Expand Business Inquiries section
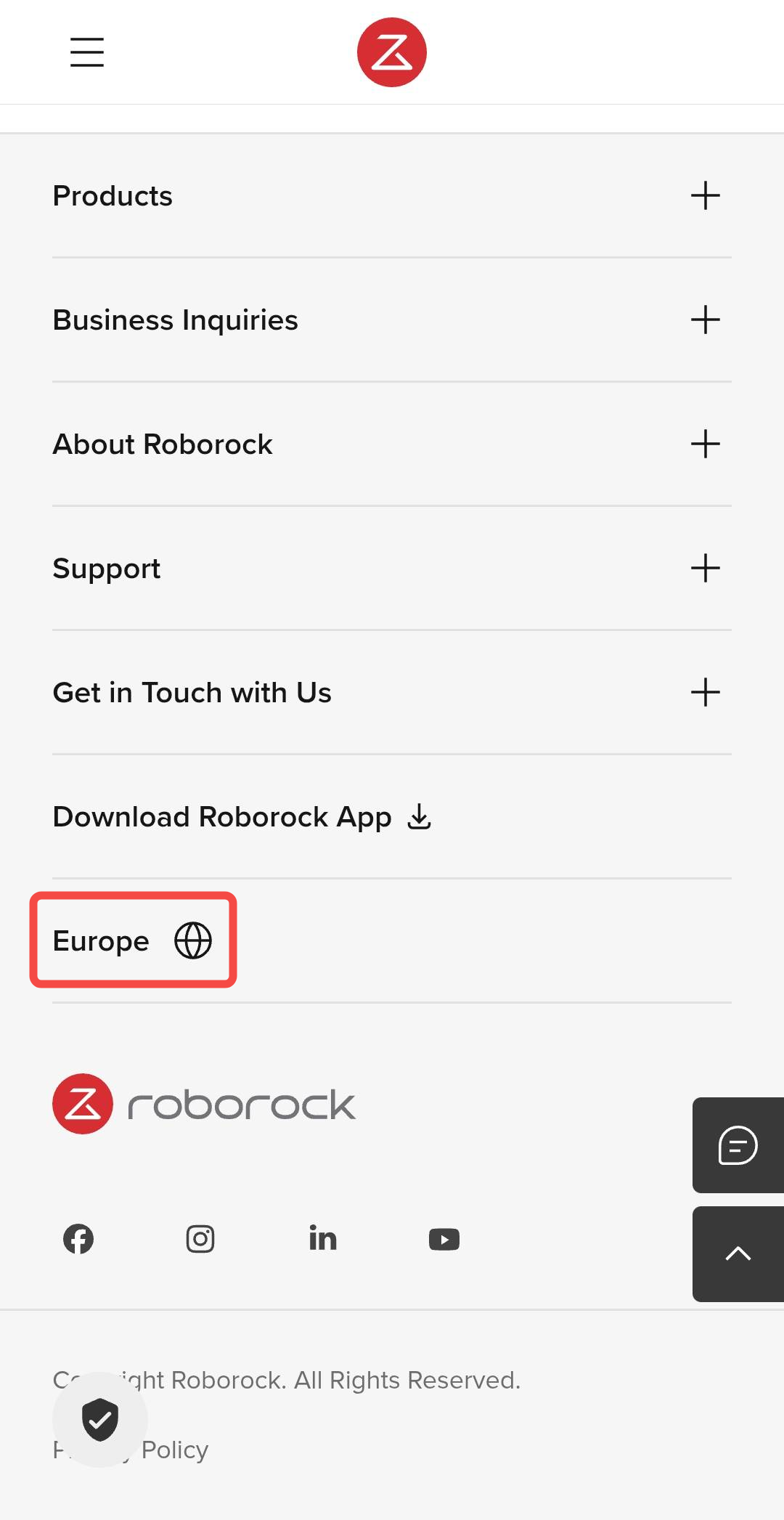Screen dimensions: 784x1520 392,320
